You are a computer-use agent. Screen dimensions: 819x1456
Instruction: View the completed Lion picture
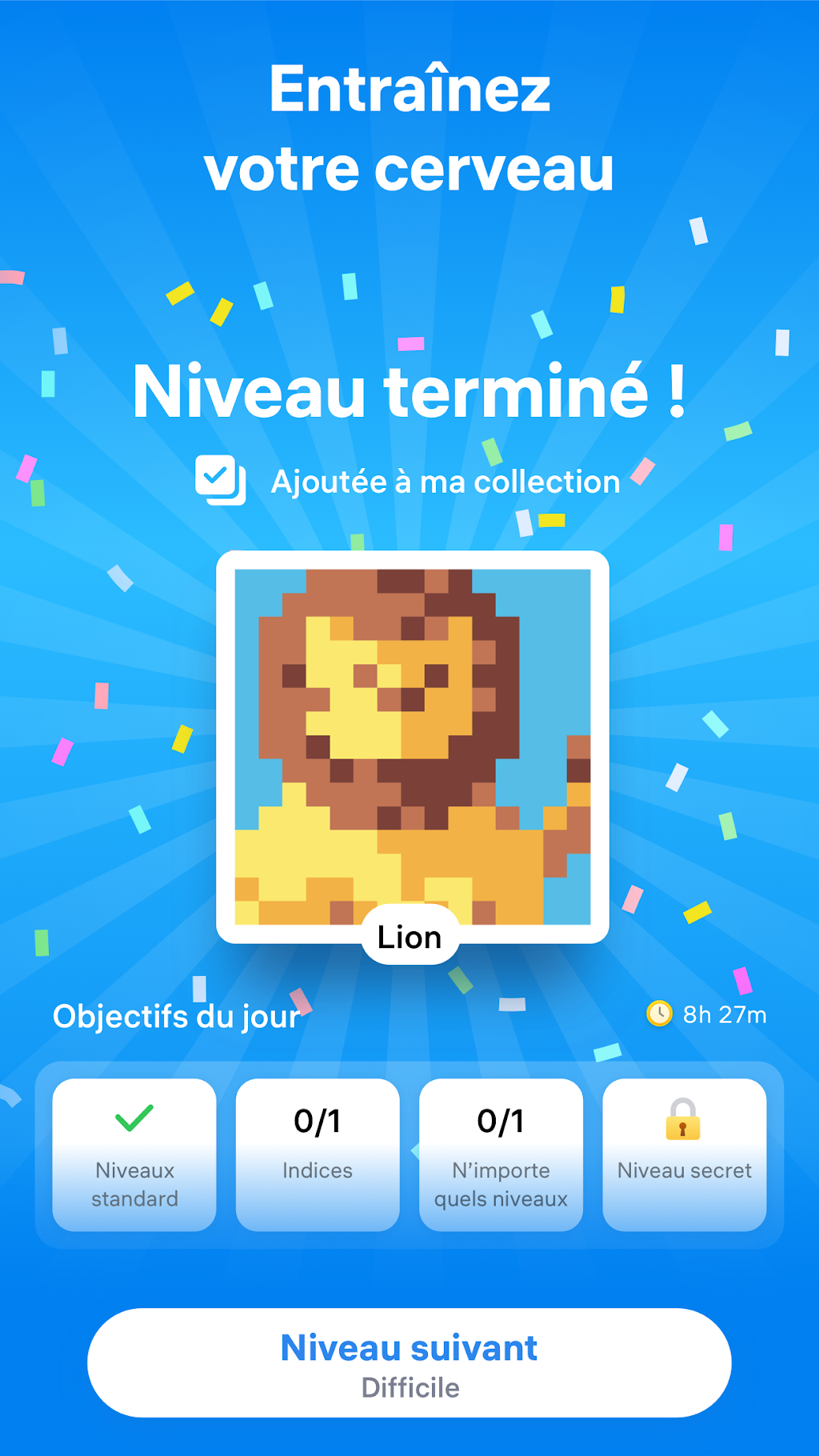pos(413,747)
